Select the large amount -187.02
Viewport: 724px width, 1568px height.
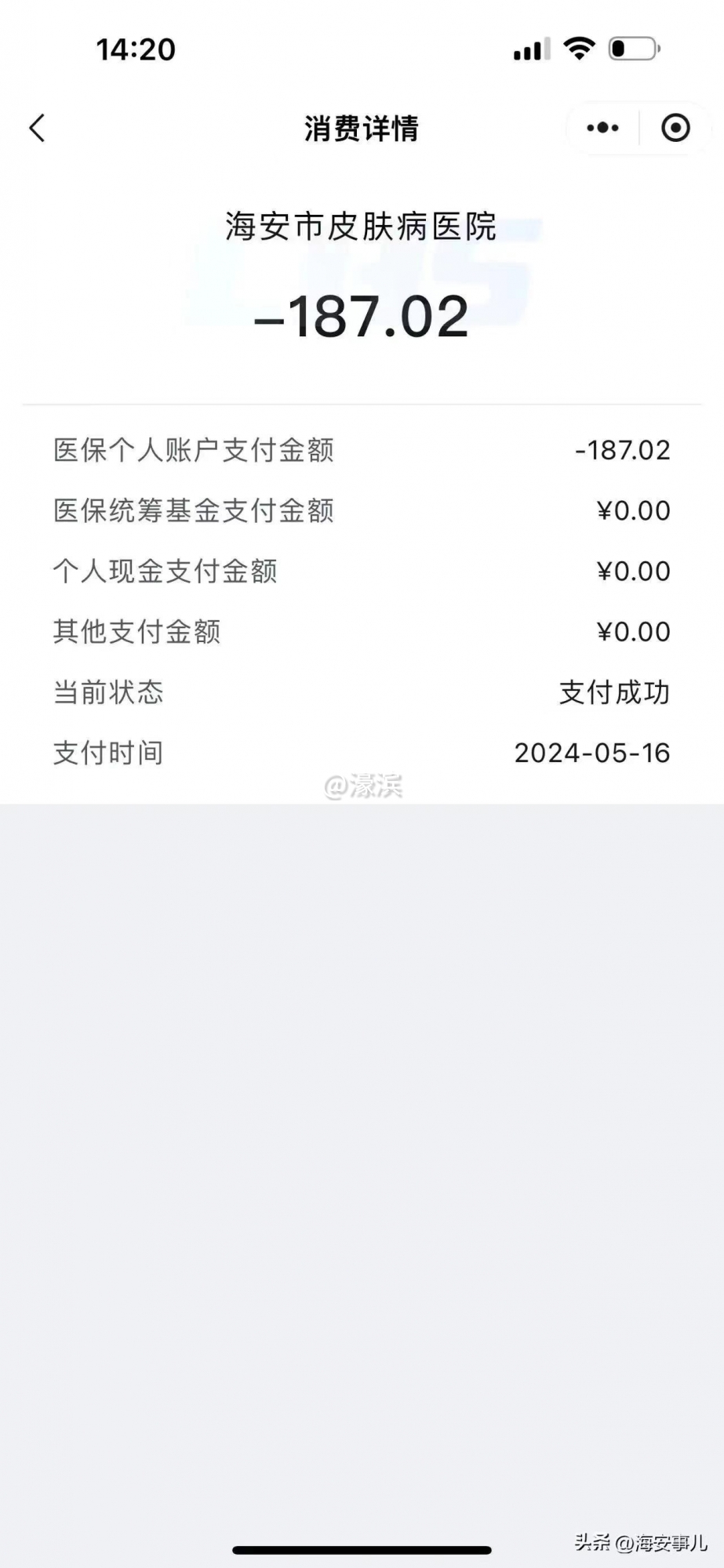[362, 317]
